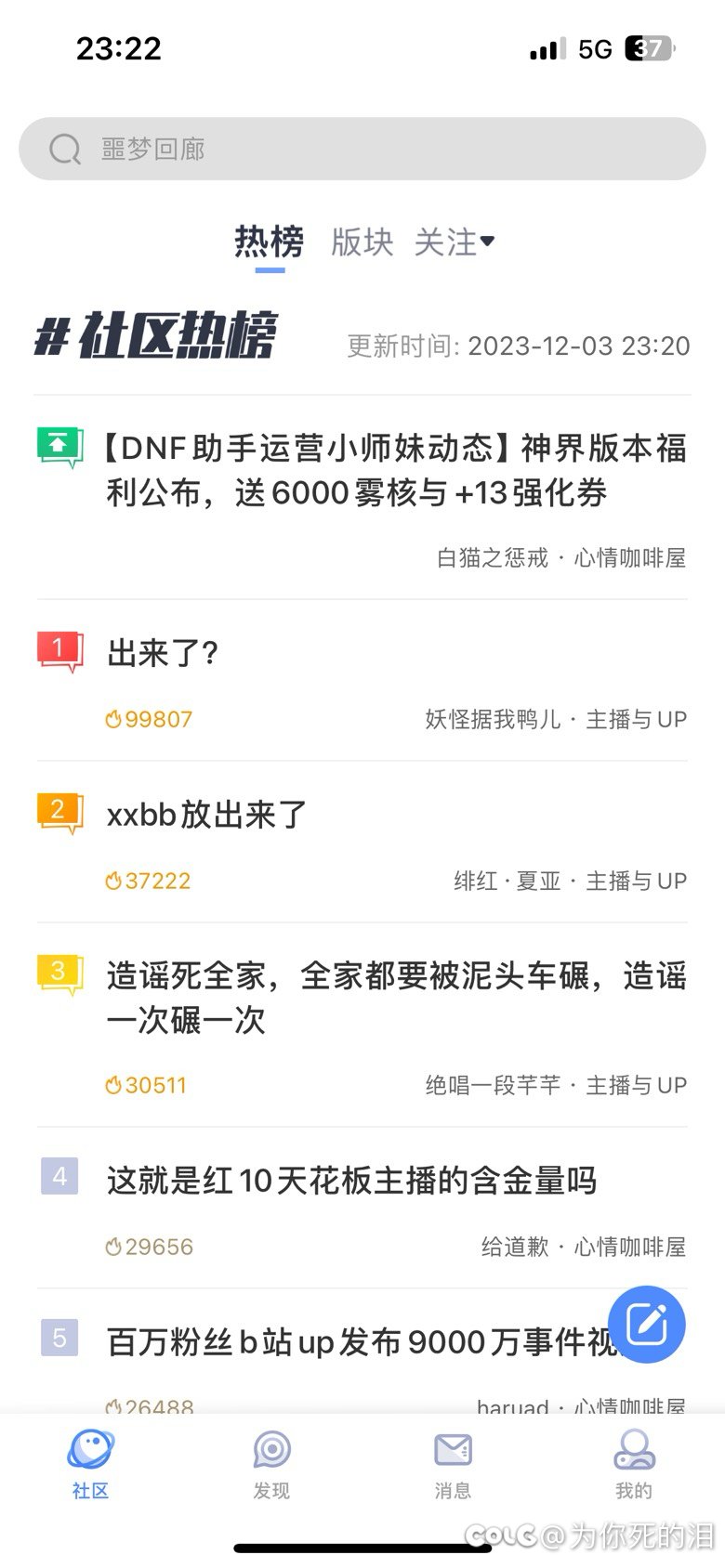Compose a new post with the pencil button
The image size is (725, 1568).
click(x=647, y=1325)
